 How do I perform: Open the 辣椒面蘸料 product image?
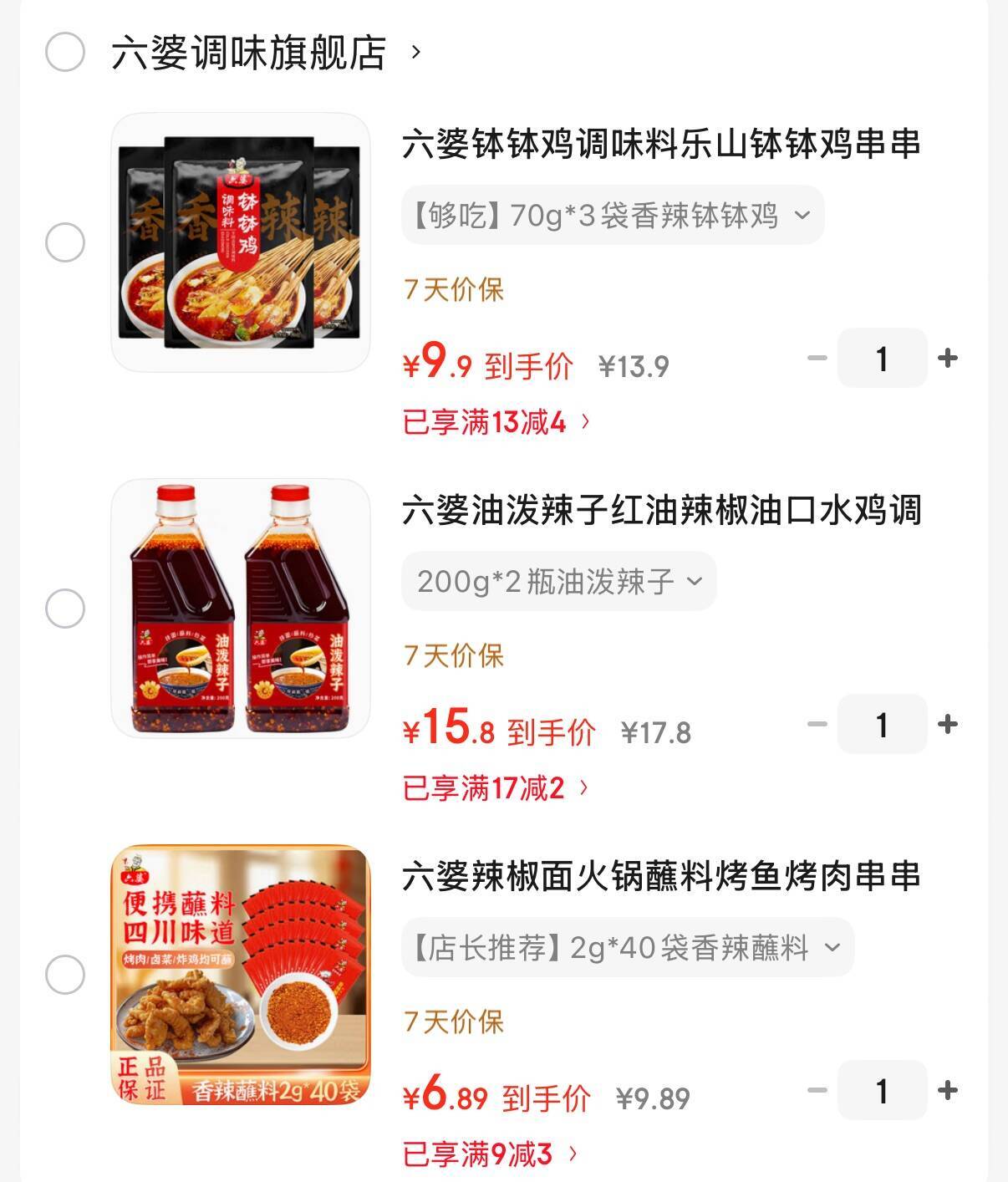241,975
